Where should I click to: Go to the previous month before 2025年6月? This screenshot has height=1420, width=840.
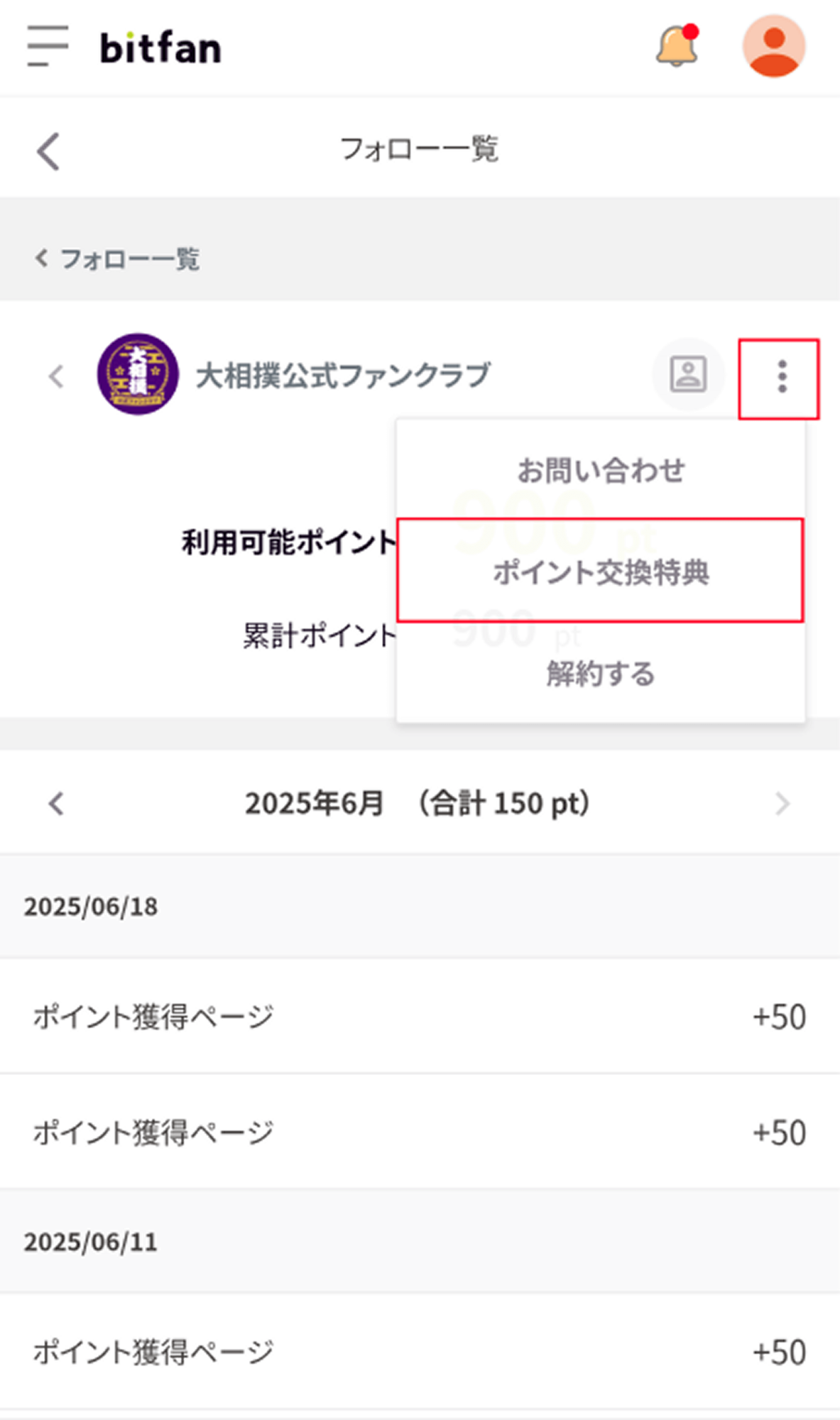[x=56, y=804]
